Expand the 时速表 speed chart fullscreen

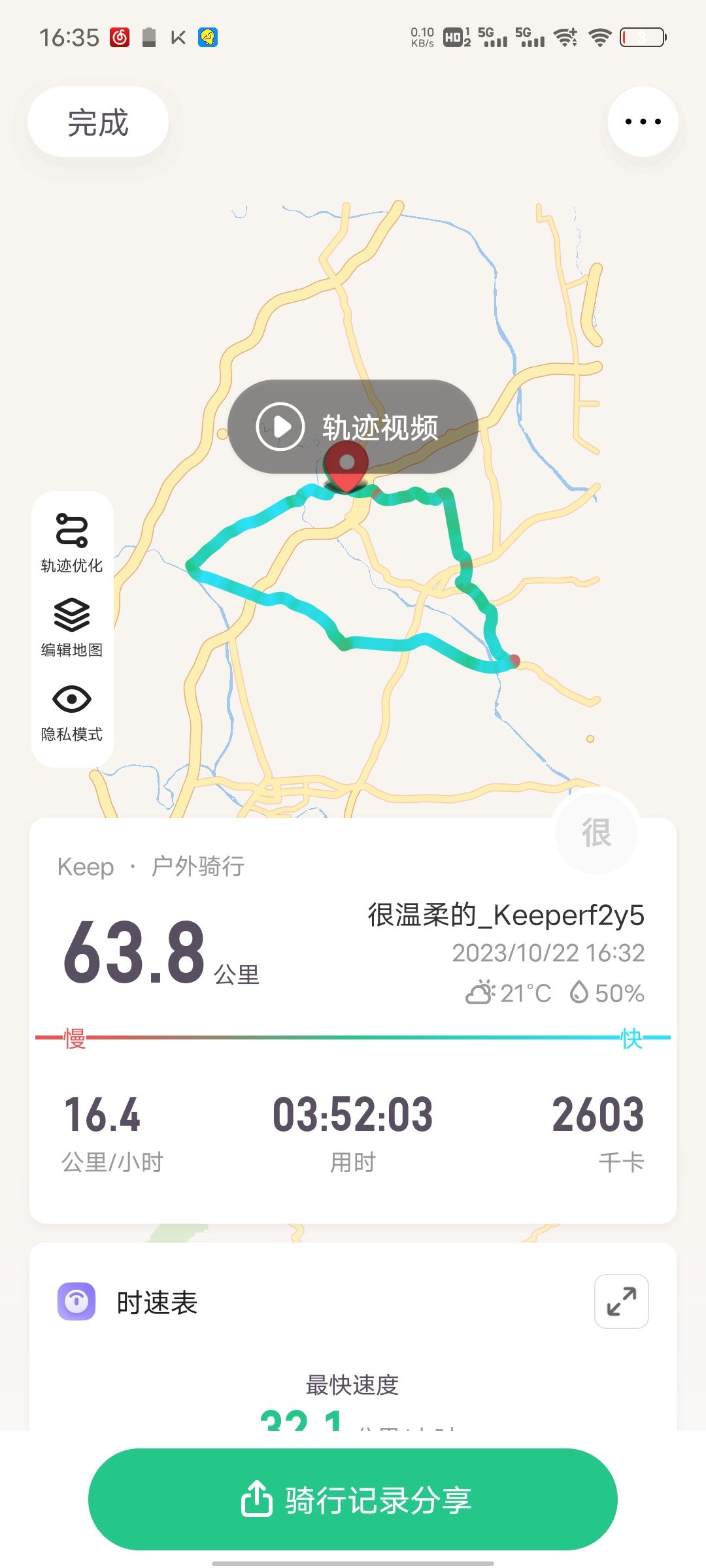click(x=621, y=1301)
